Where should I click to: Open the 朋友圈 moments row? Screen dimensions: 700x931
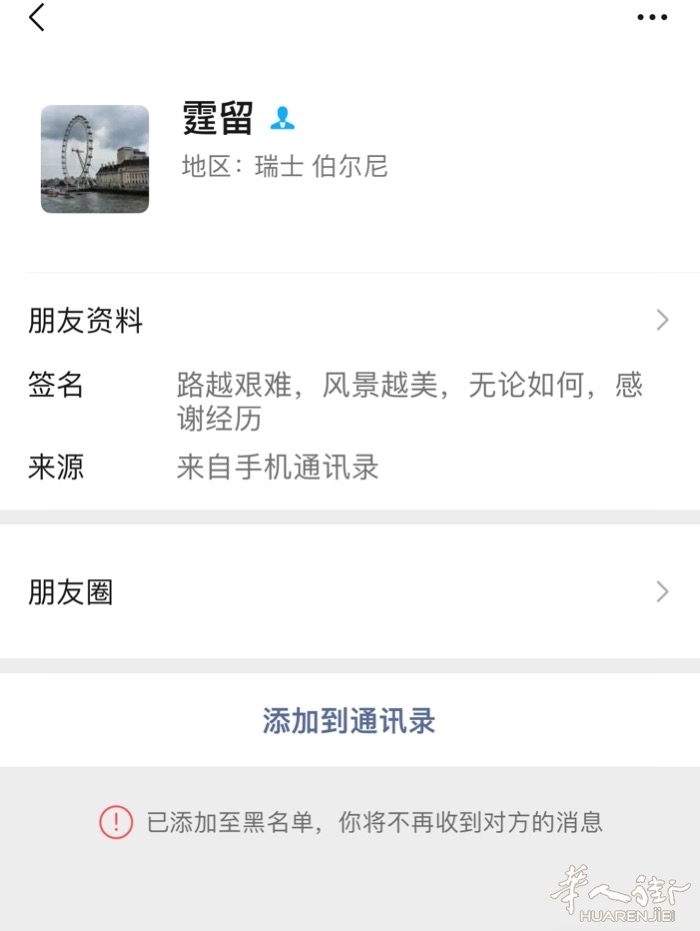(349, 592)
